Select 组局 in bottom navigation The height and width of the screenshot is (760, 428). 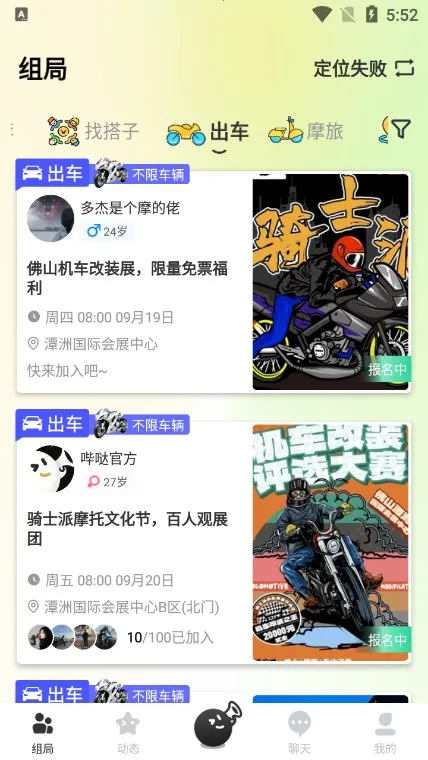point(43,733)
